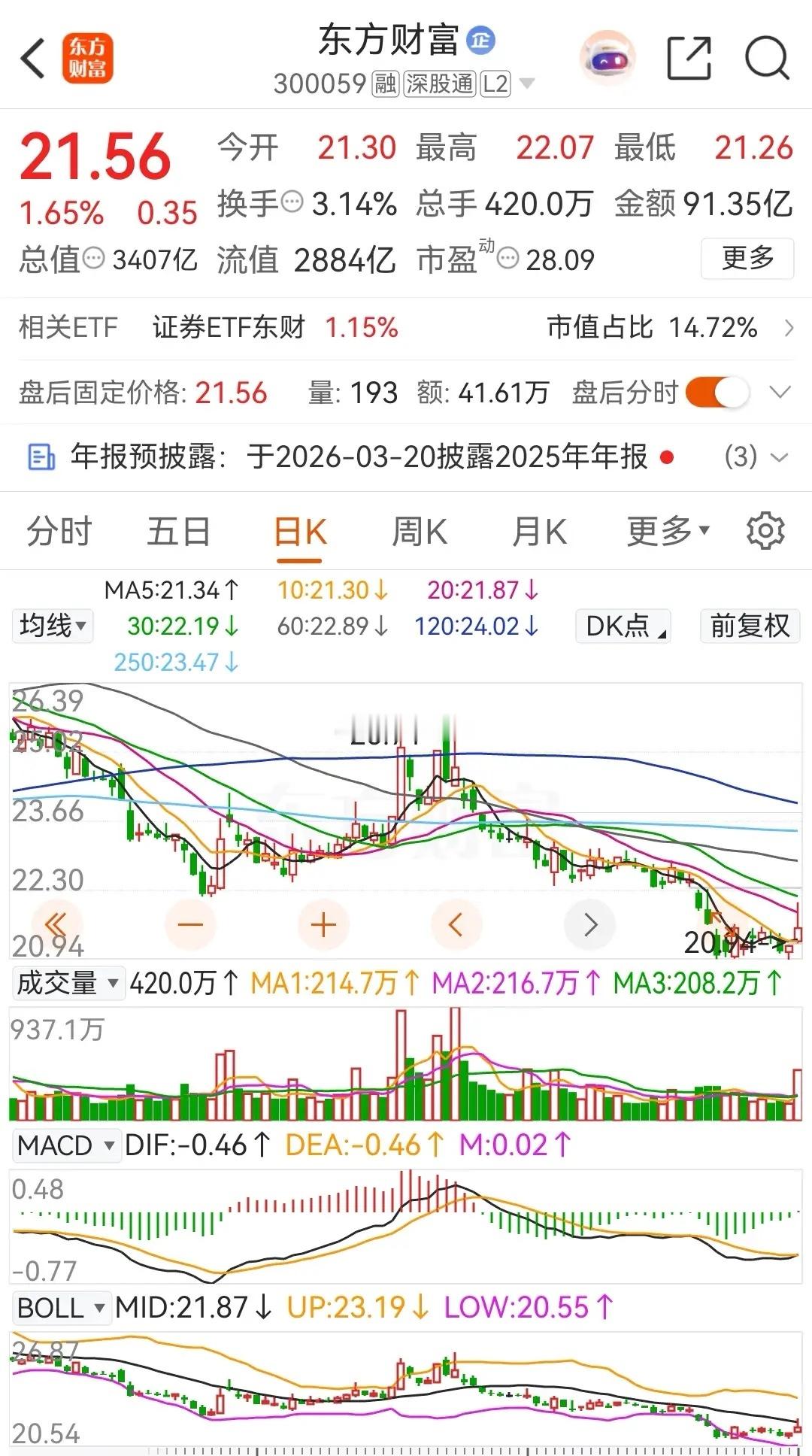This screenshot has height=1456, width=812.
Task: Select the 周K chart tab
Action: click(420, 532)
